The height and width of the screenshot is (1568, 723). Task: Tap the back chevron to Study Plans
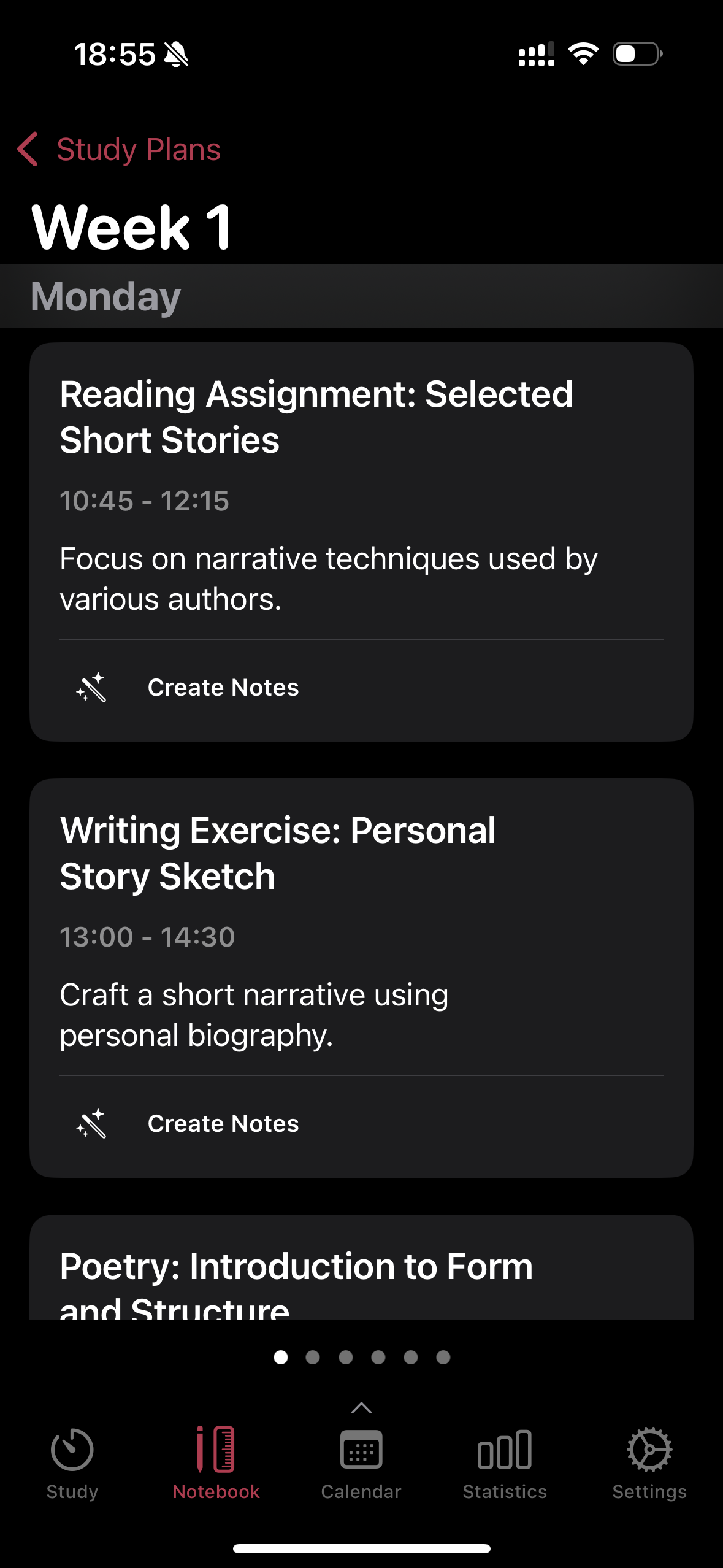(x=28, y=149)
